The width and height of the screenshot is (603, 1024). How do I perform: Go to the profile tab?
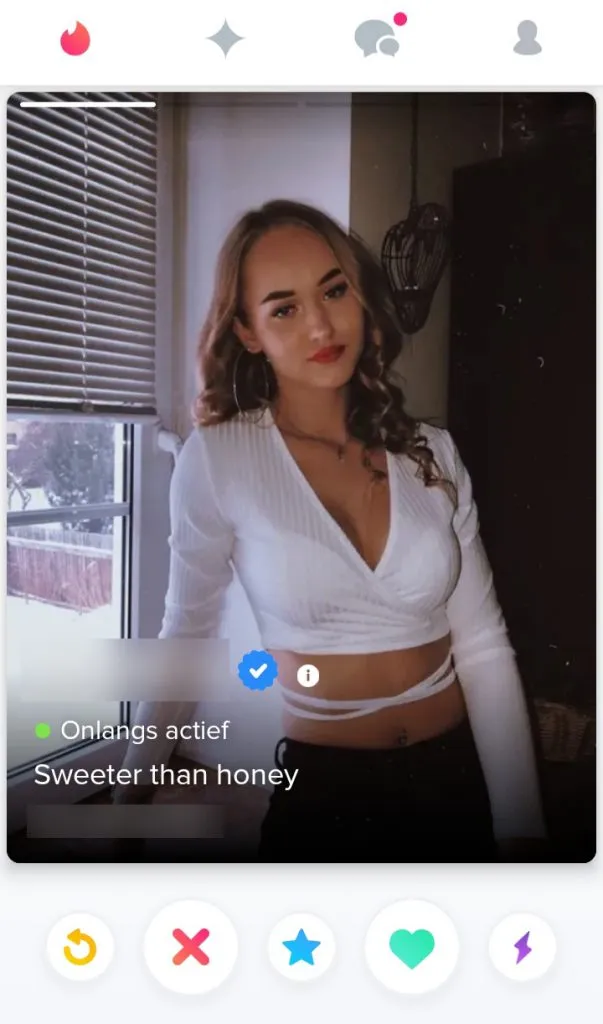(x=527, y=39)
